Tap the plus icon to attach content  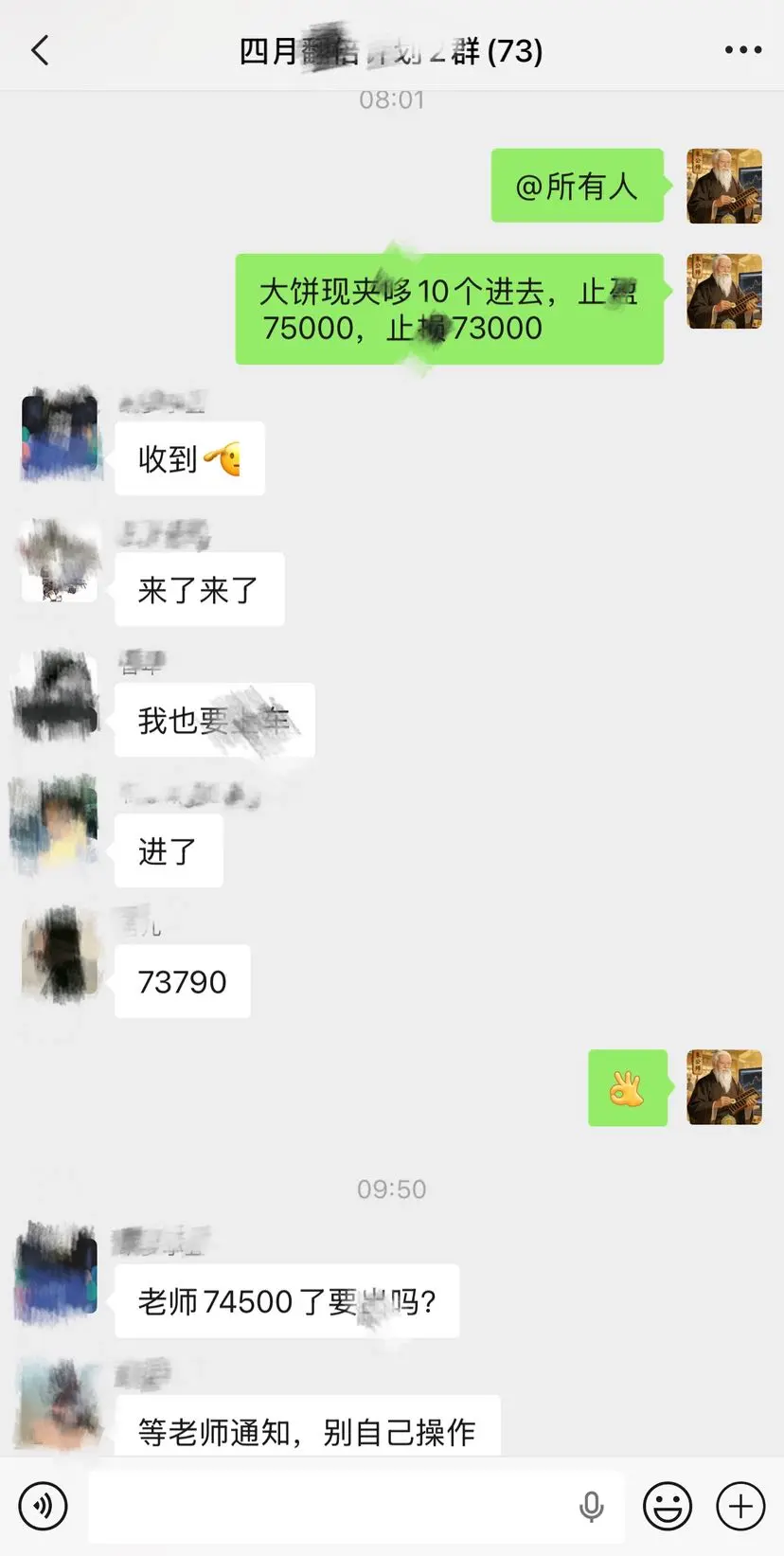tap(741, 1506)
